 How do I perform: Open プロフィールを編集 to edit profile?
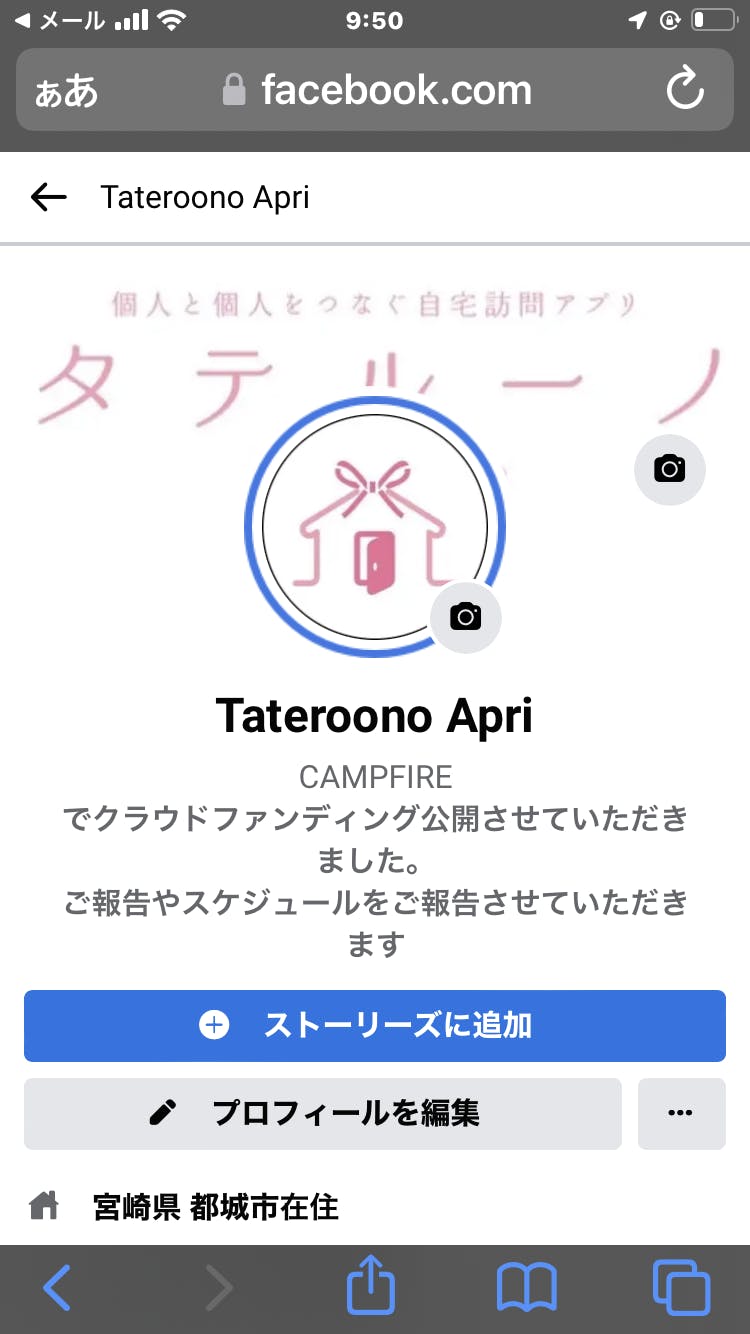(x=322, y=1113)
